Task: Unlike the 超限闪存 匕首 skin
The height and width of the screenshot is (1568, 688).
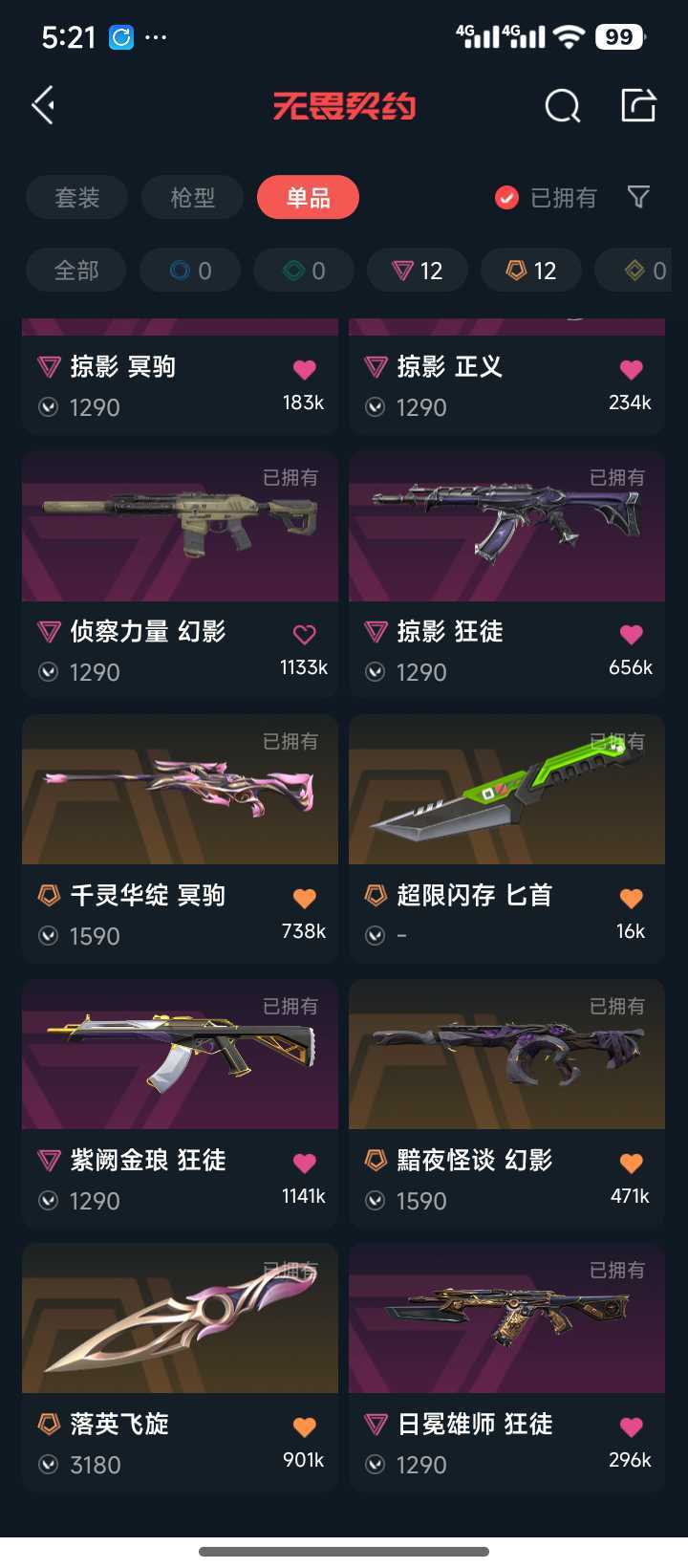Action: 631,898
